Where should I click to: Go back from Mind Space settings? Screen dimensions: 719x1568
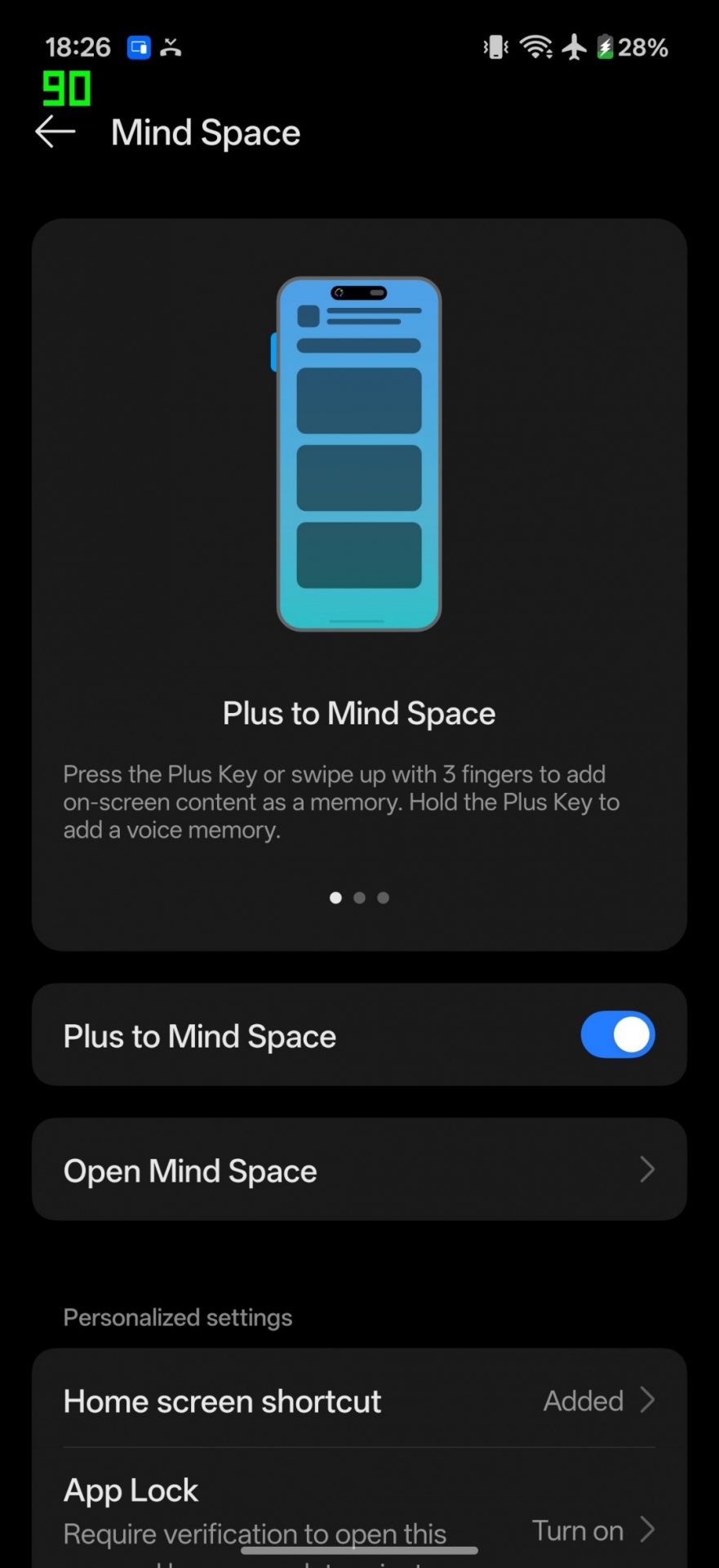(x=55, y=131)
